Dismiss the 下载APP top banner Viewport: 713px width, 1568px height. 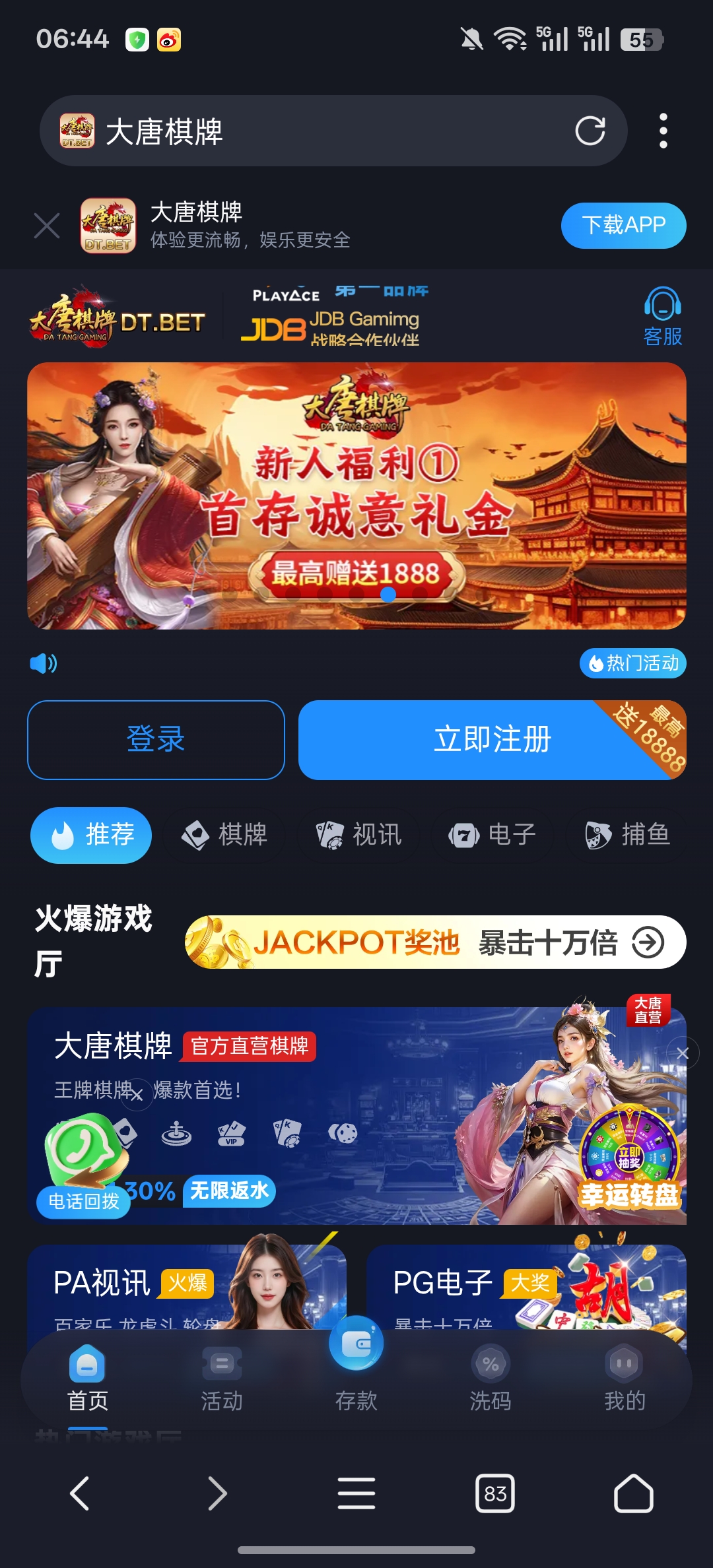[46, 225]
